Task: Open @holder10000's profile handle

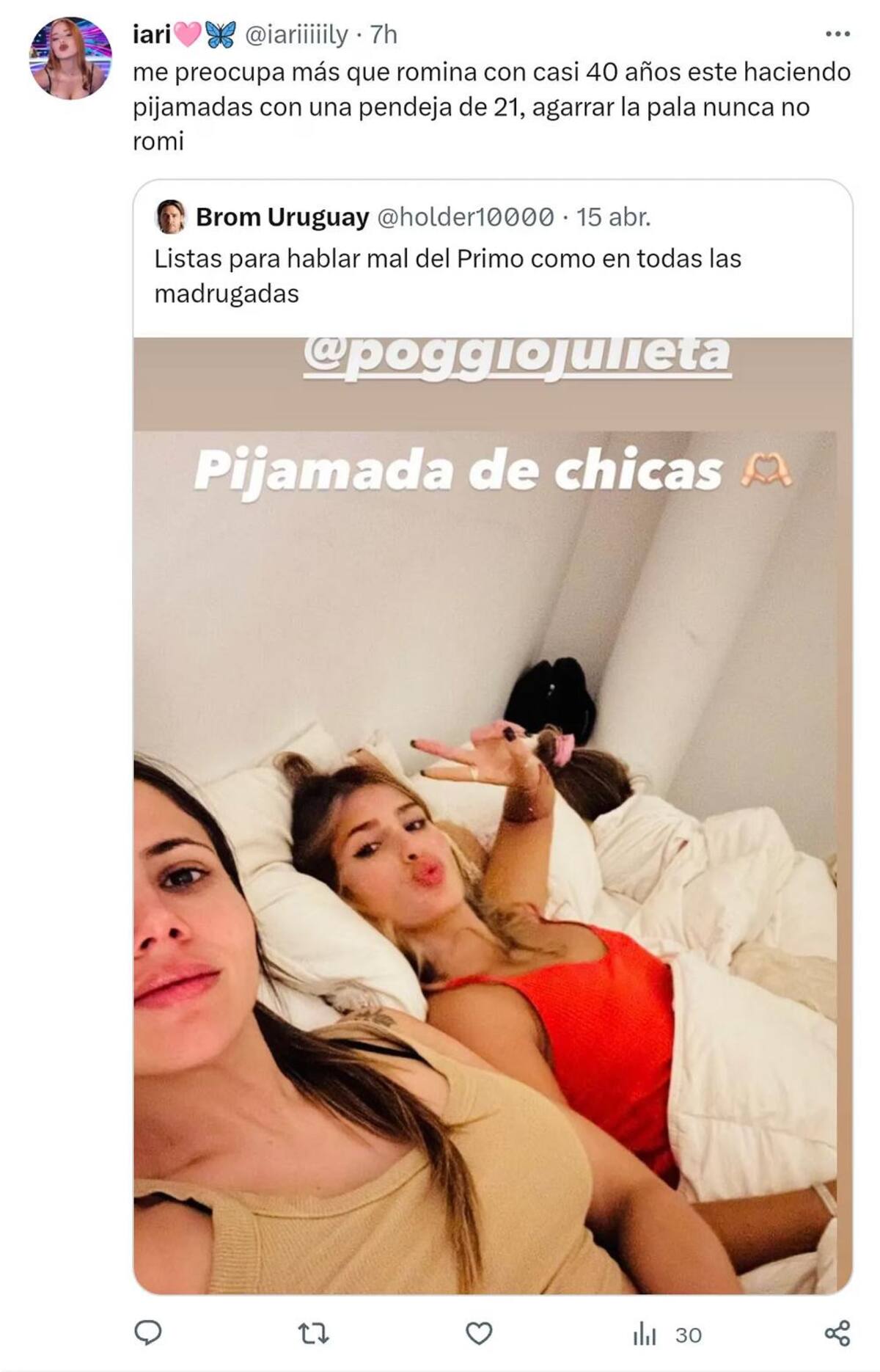Action: pyautogui.click(x=462, y=216)
